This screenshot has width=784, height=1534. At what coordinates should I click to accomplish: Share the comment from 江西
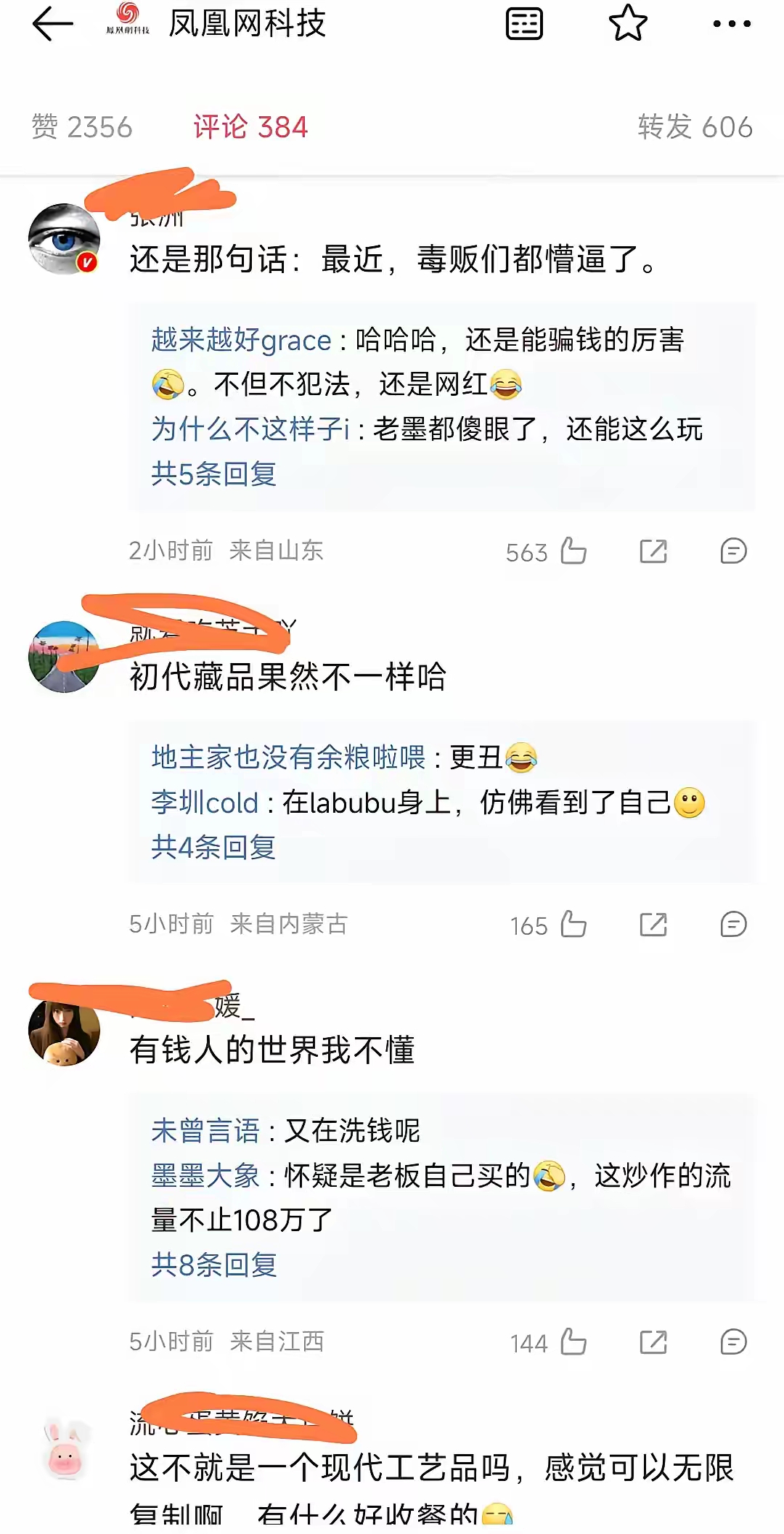pyautogui.click(x=653, y=1342)
